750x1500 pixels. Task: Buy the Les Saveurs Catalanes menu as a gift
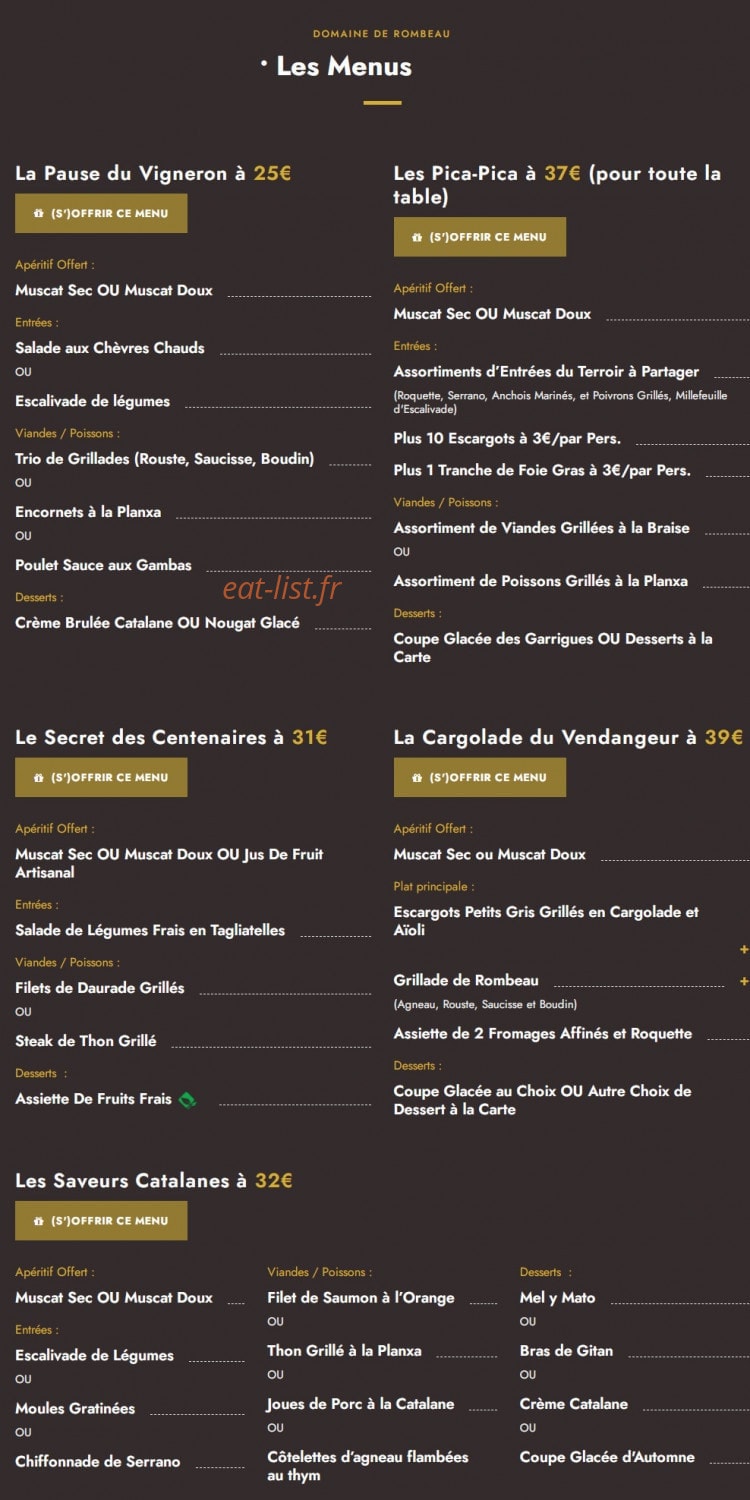pos(101,1220)
